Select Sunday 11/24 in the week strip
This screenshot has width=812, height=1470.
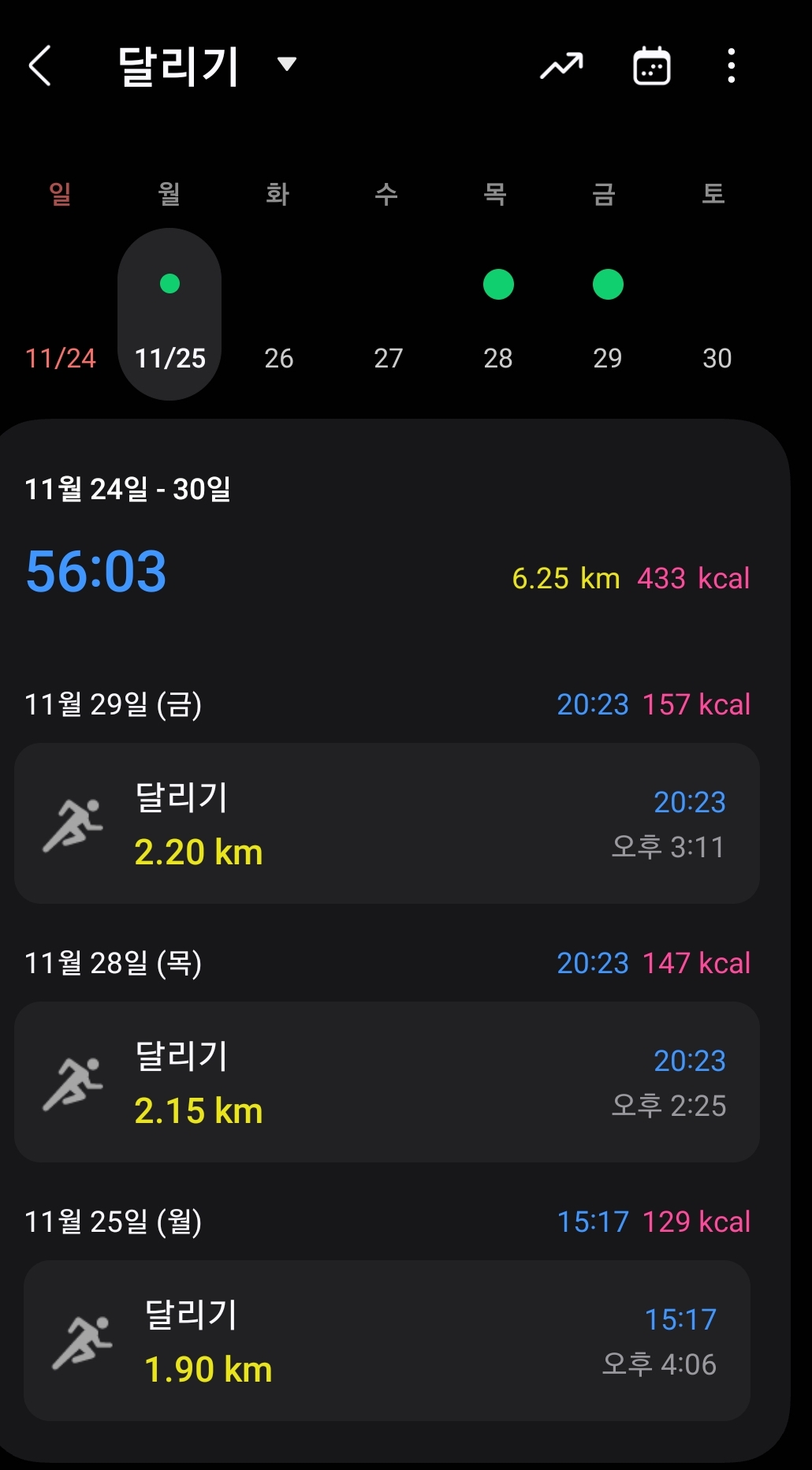pyautogui.click(x=61, y=315)
